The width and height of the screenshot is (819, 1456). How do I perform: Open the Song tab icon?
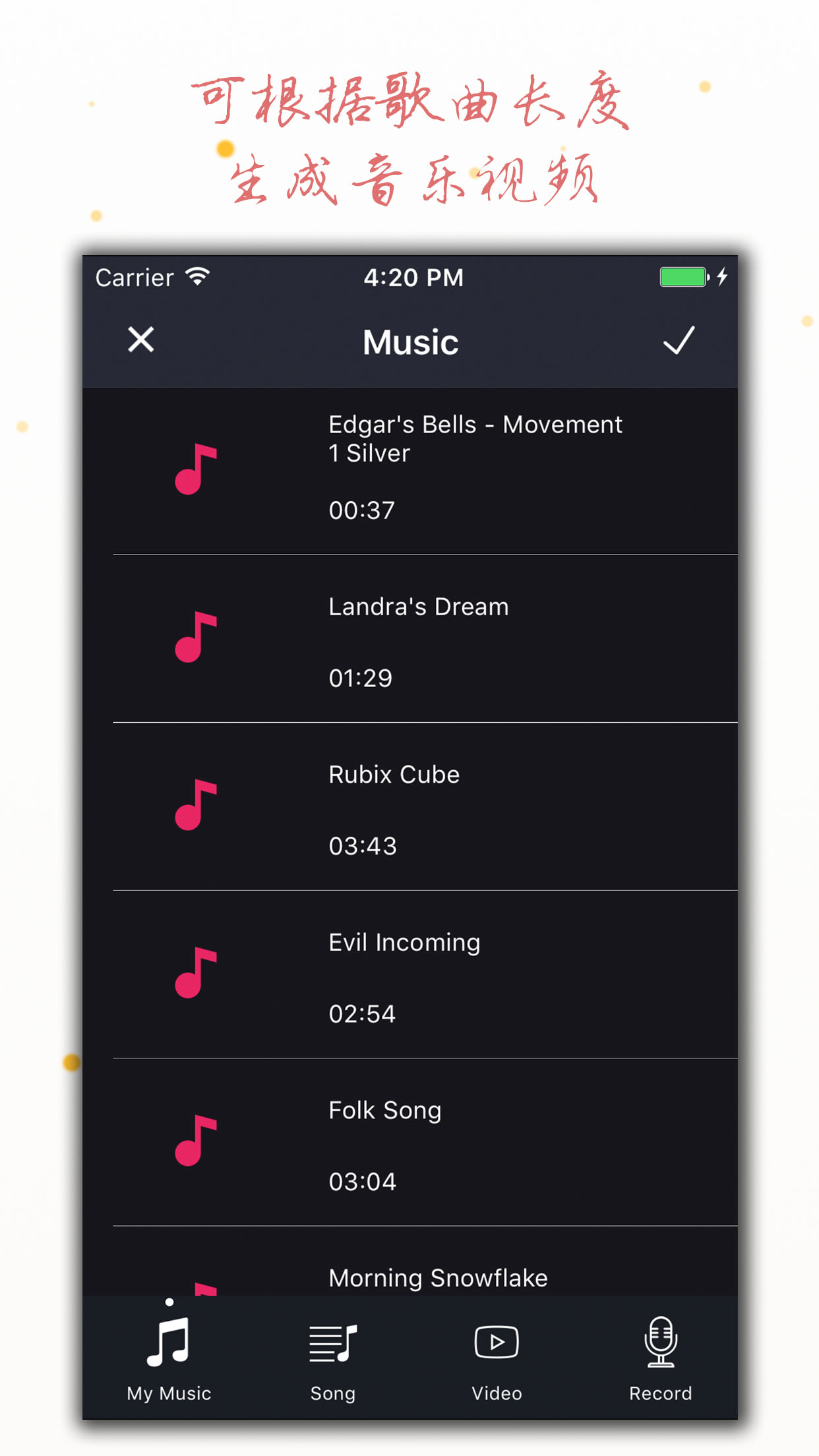tap(333, 1342)
